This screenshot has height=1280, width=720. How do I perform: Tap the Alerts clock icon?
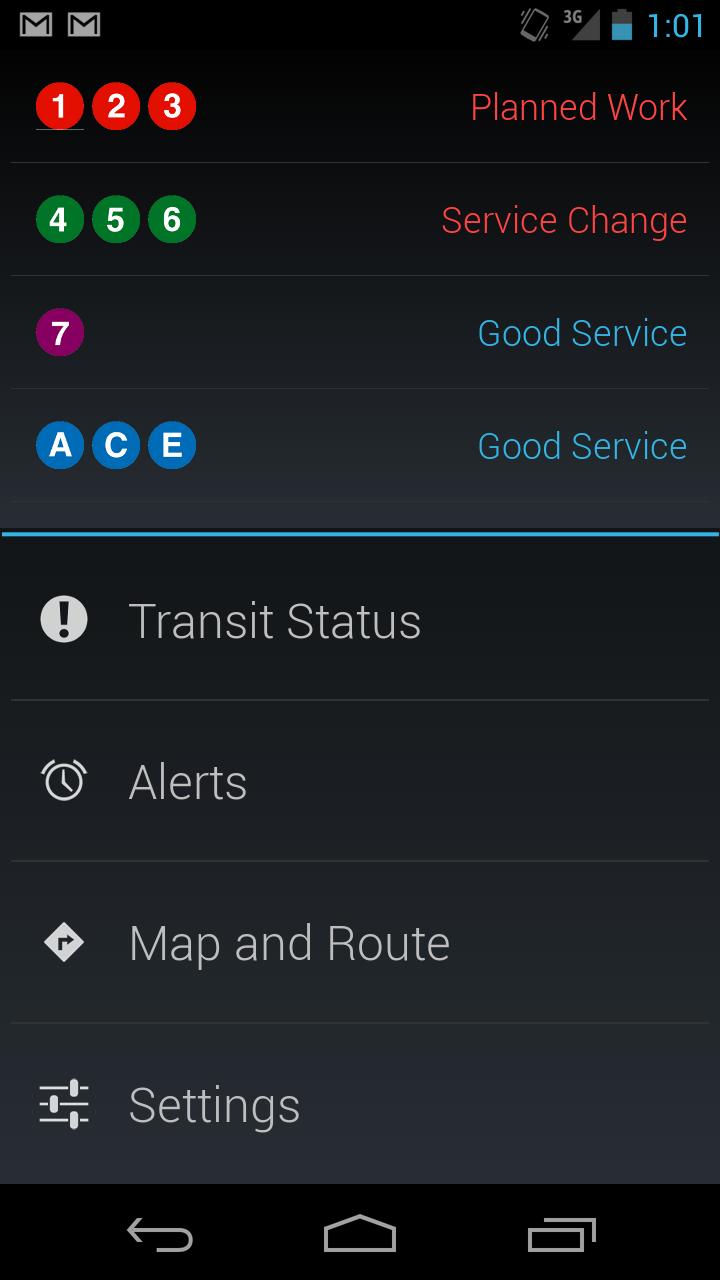click(x=64, y=781)
